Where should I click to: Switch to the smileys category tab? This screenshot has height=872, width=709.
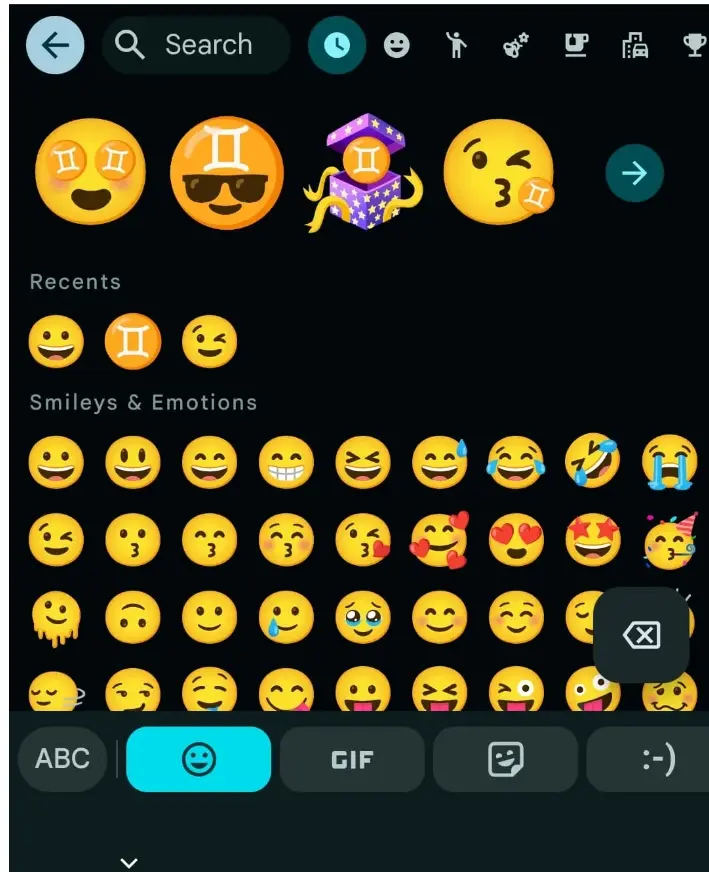[x=397, y=45]
